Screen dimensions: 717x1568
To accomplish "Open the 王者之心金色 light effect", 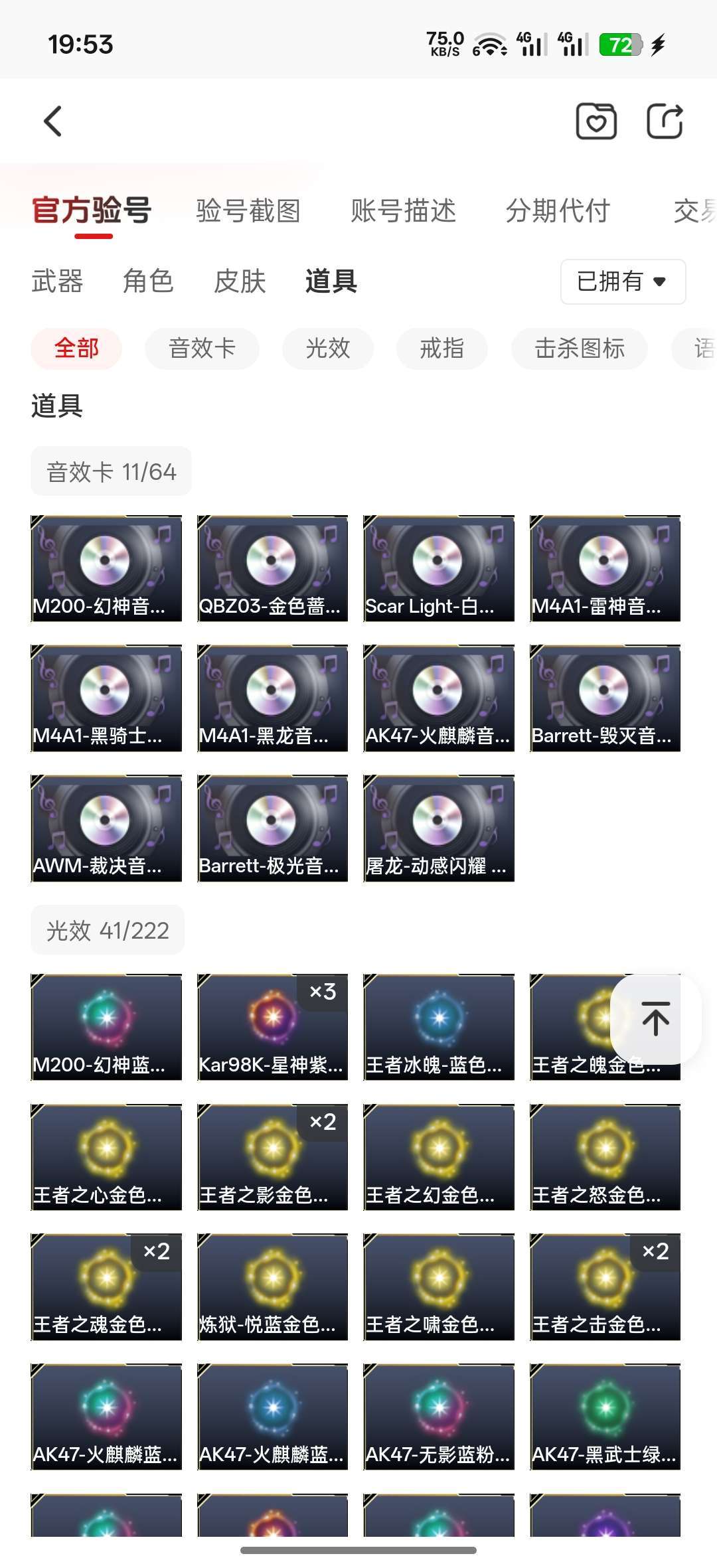I will (x=106, y=1157).
